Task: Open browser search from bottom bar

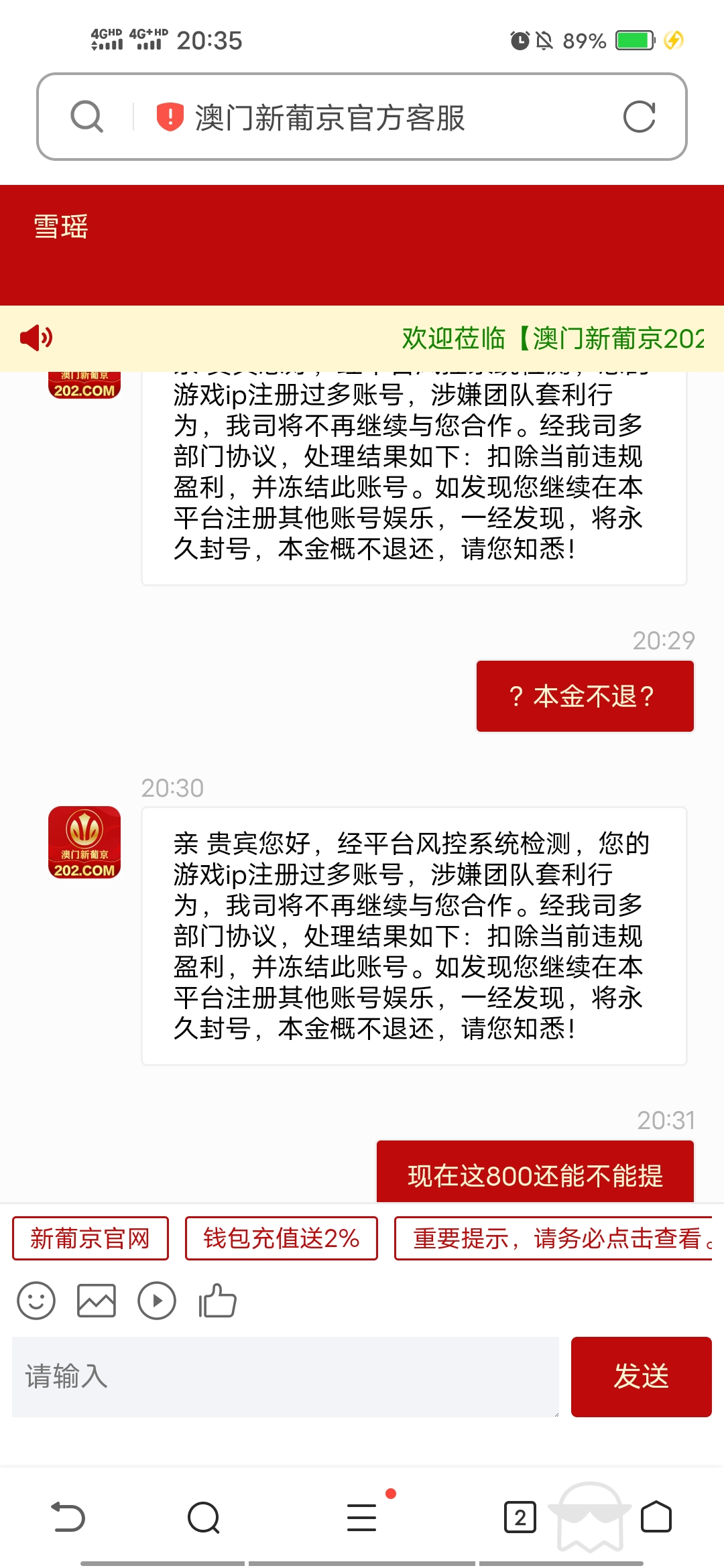Action: (204, 1518)
